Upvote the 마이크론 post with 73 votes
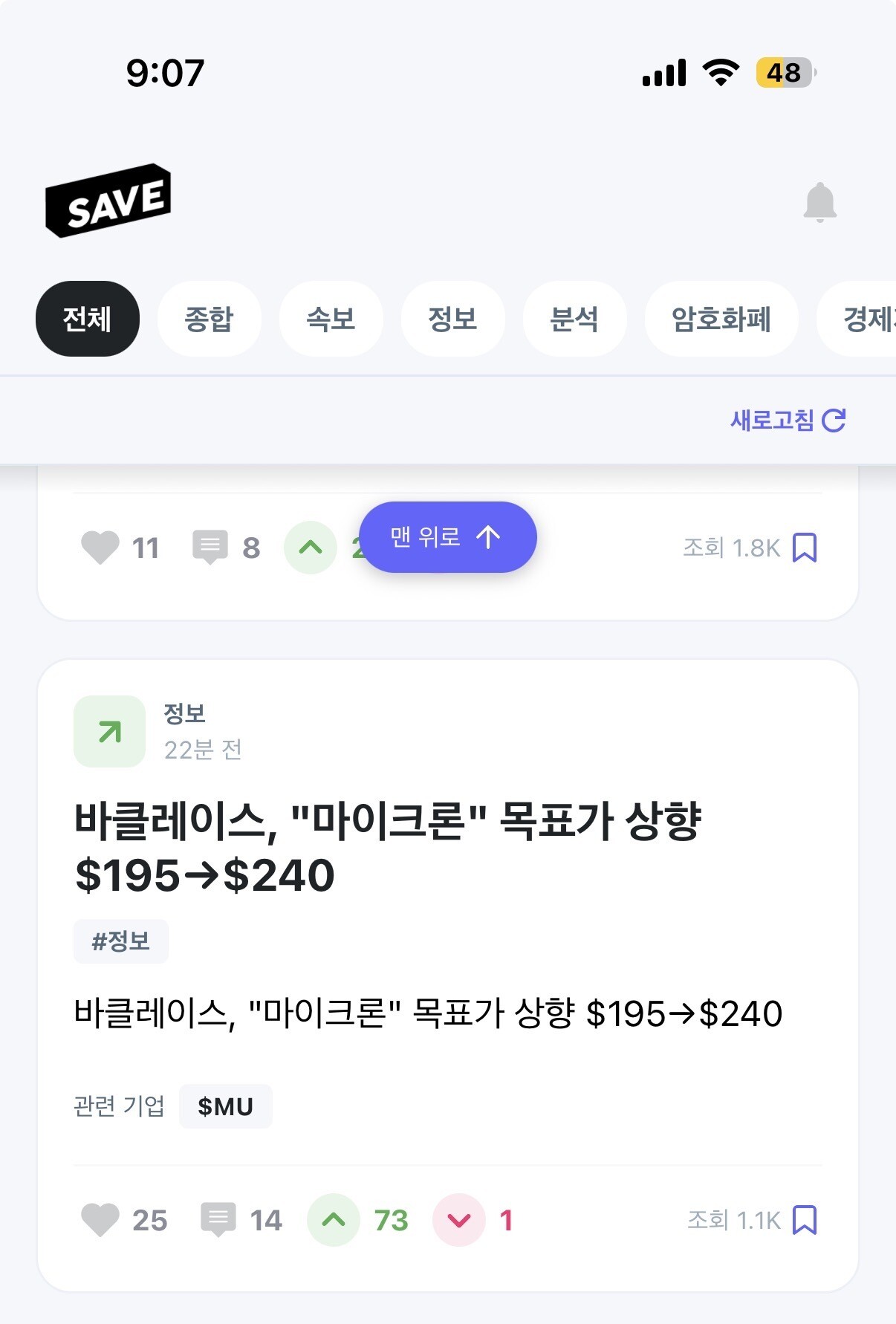This screenshot has width=896, height=1324. (x=334, y=1220)
